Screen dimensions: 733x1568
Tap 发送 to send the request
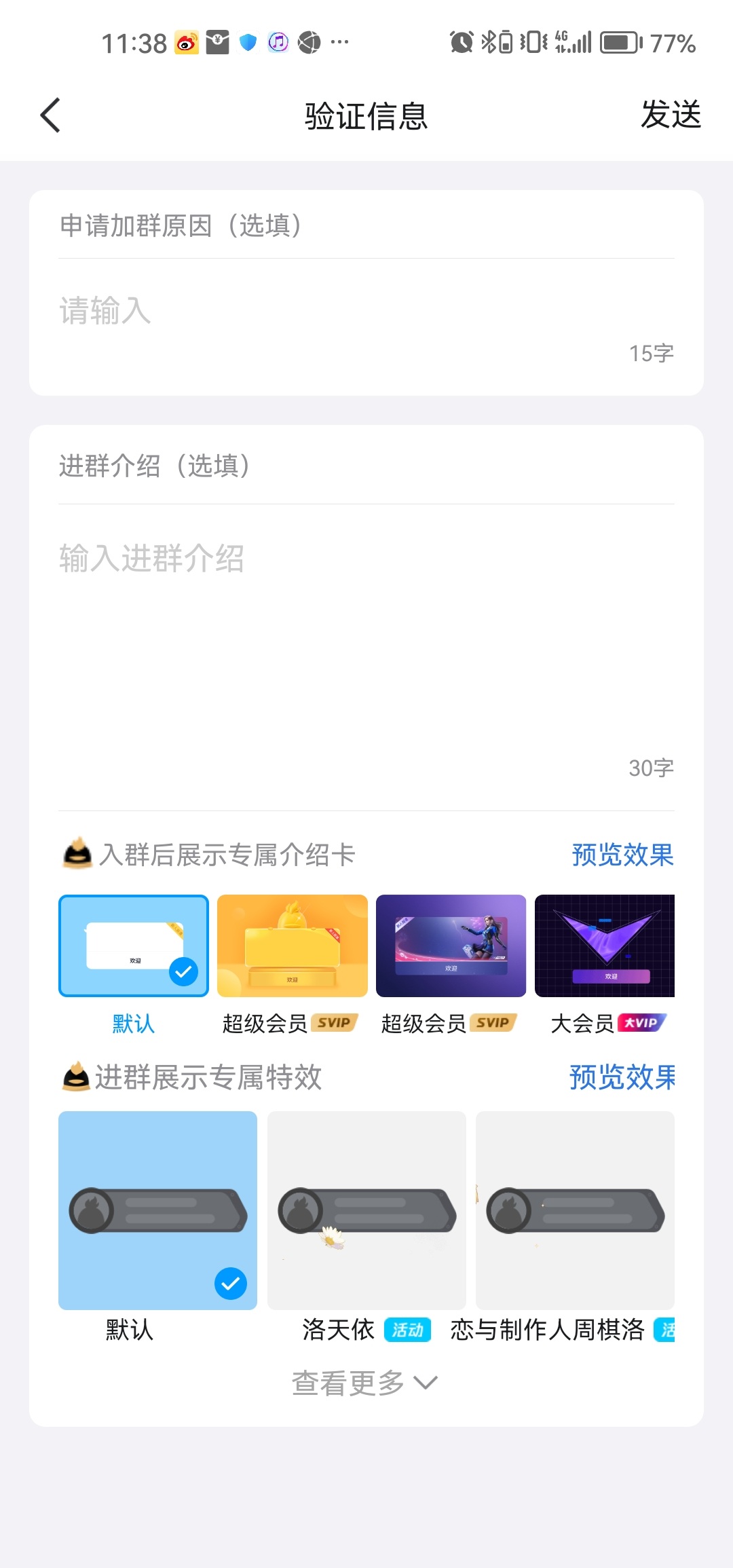671,114
